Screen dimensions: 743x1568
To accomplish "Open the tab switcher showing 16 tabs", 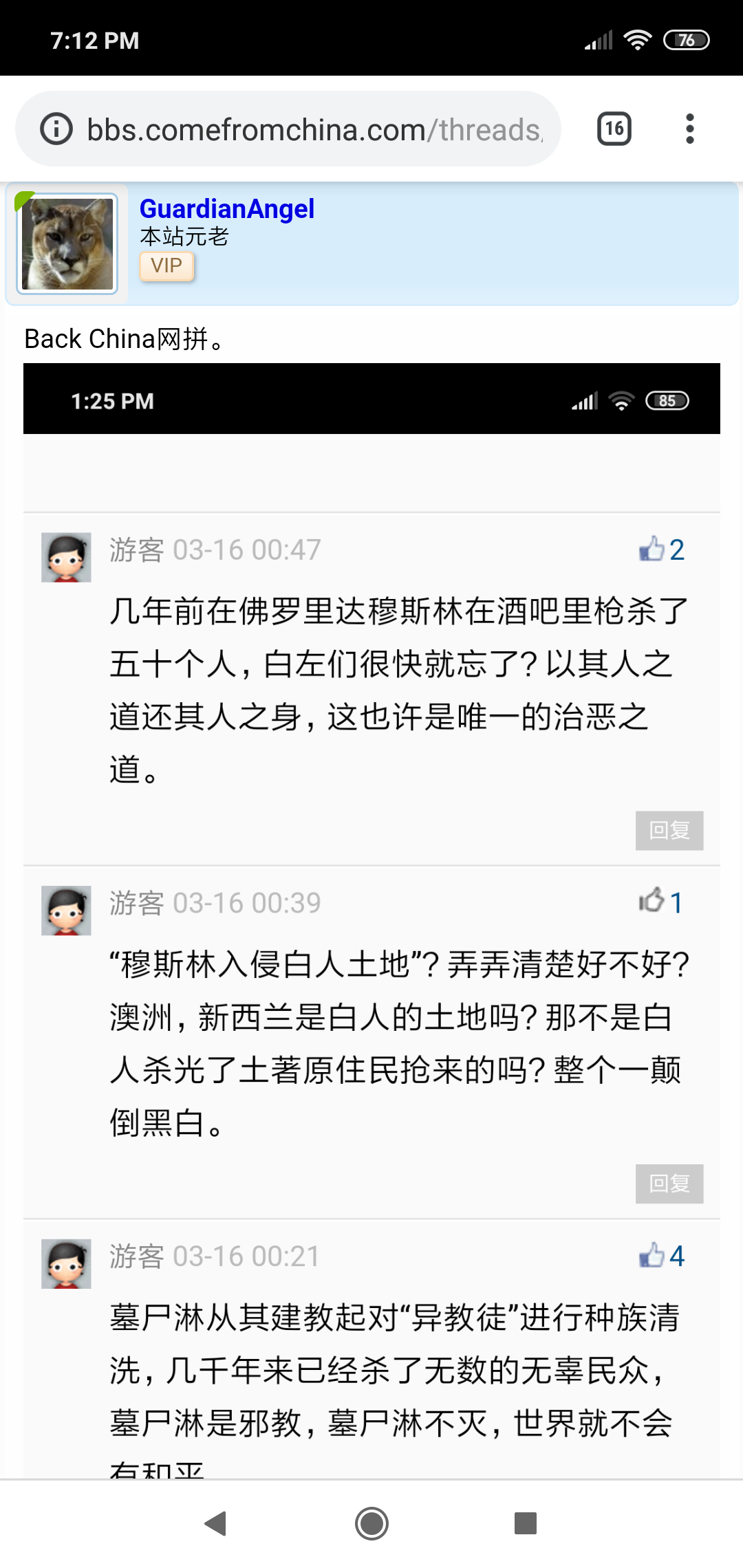I will click(614, 129).
